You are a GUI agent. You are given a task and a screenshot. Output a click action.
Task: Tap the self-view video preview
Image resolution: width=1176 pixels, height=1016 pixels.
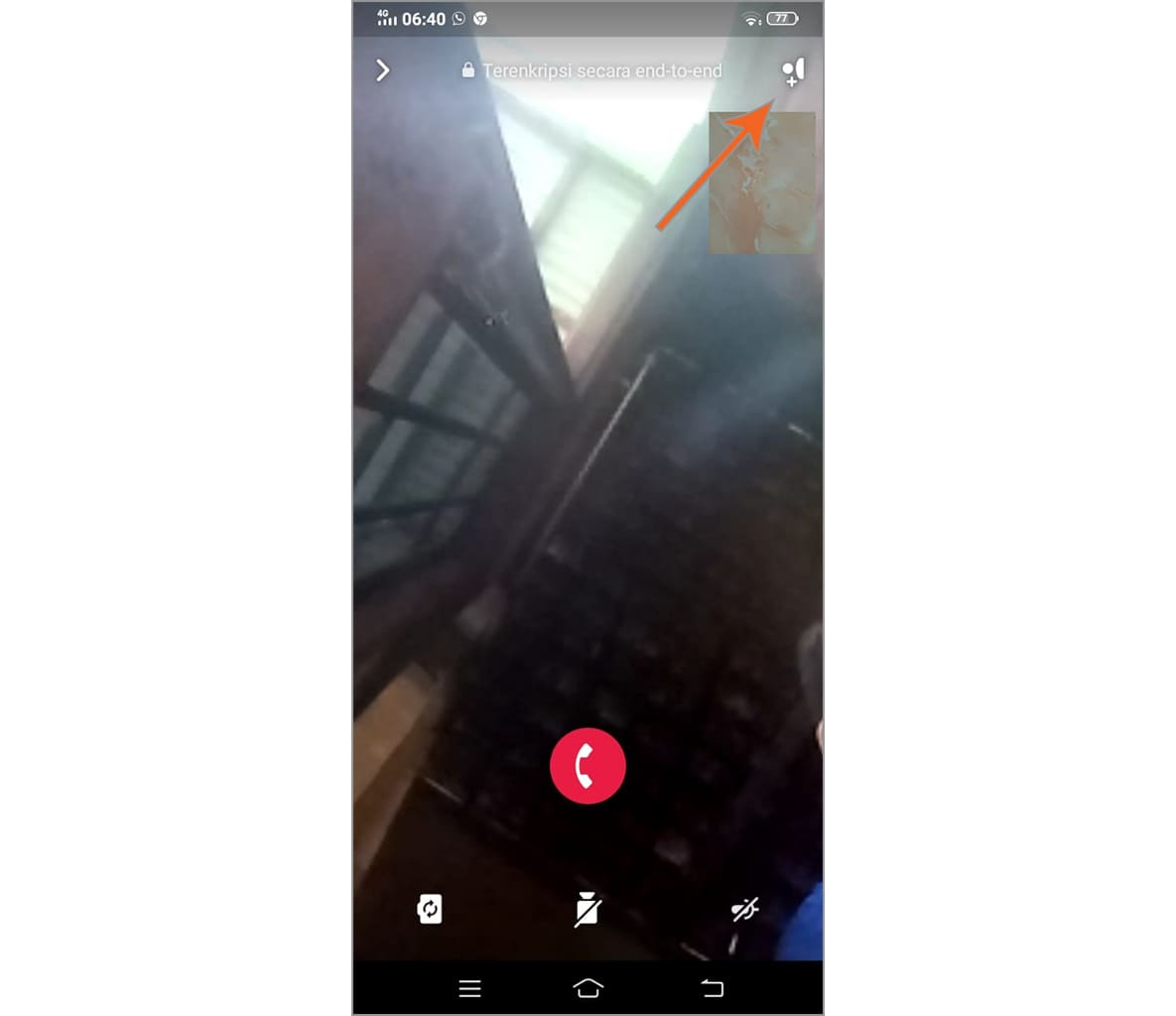762,183
